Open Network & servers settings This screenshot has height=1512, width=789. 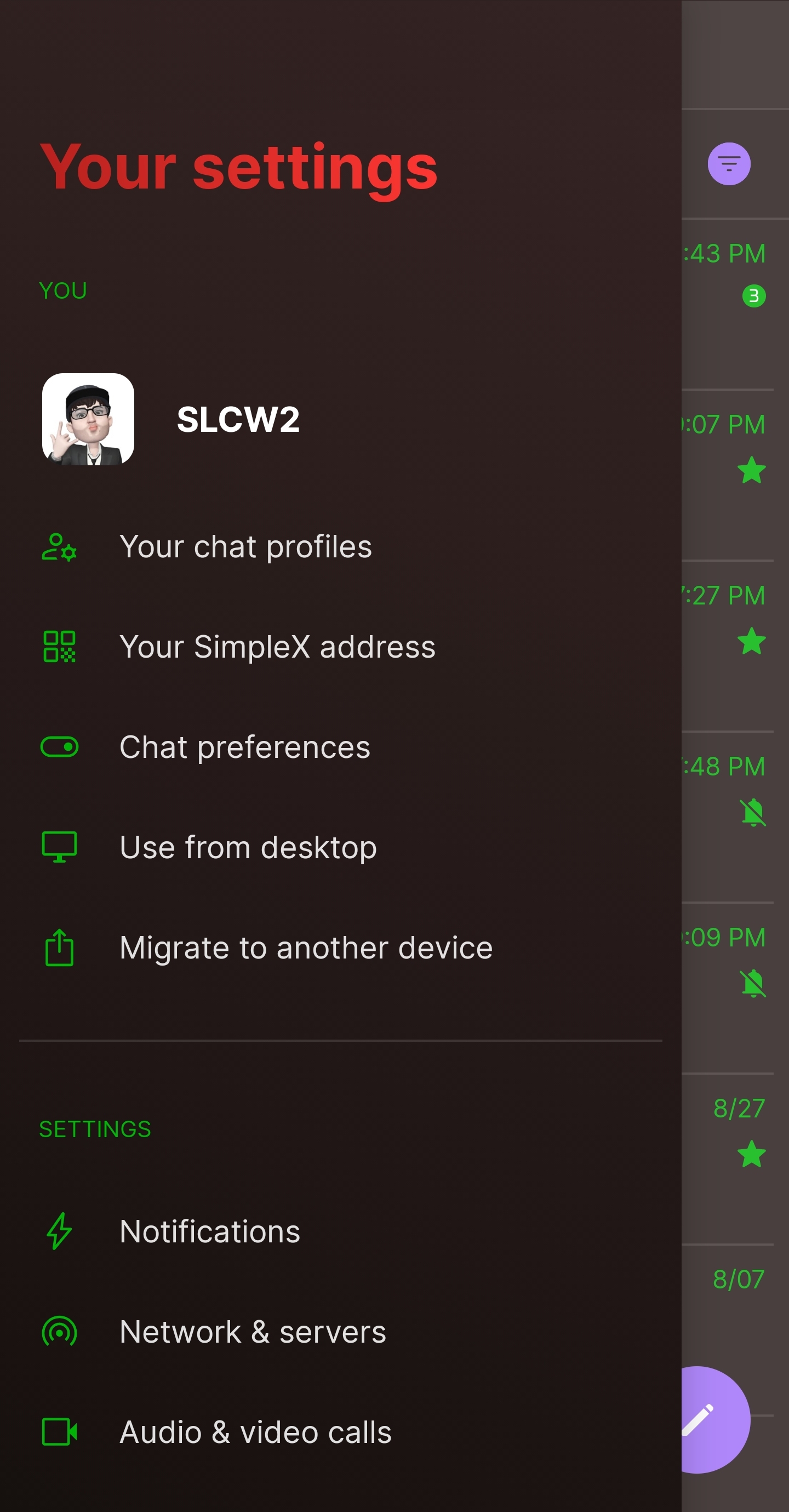[253, 1332]
